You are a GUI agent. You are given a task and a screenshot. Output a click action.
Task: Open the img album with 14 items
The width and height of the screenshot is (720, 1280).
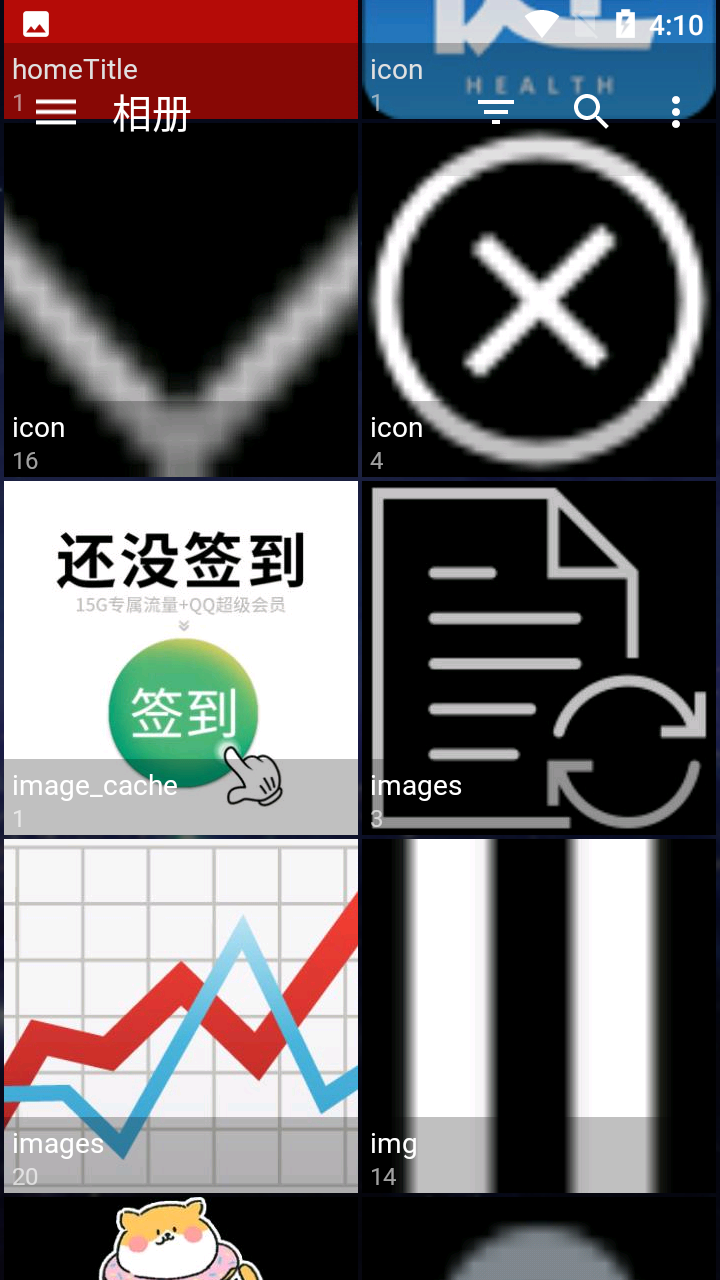click(x=539, y=1015)
